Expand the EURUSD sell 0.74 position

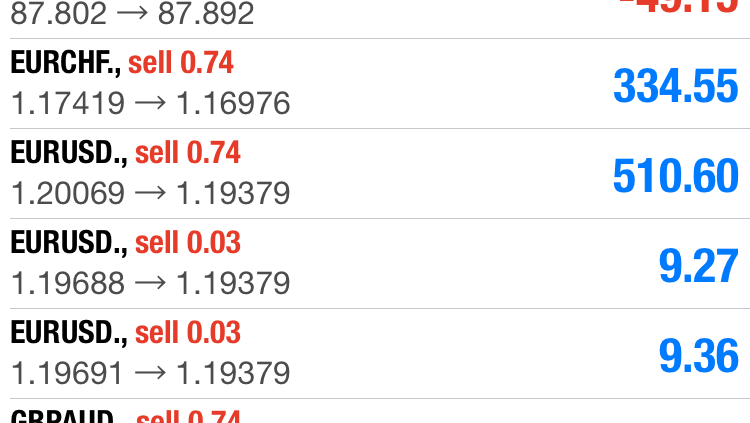[x=375, y=173]
